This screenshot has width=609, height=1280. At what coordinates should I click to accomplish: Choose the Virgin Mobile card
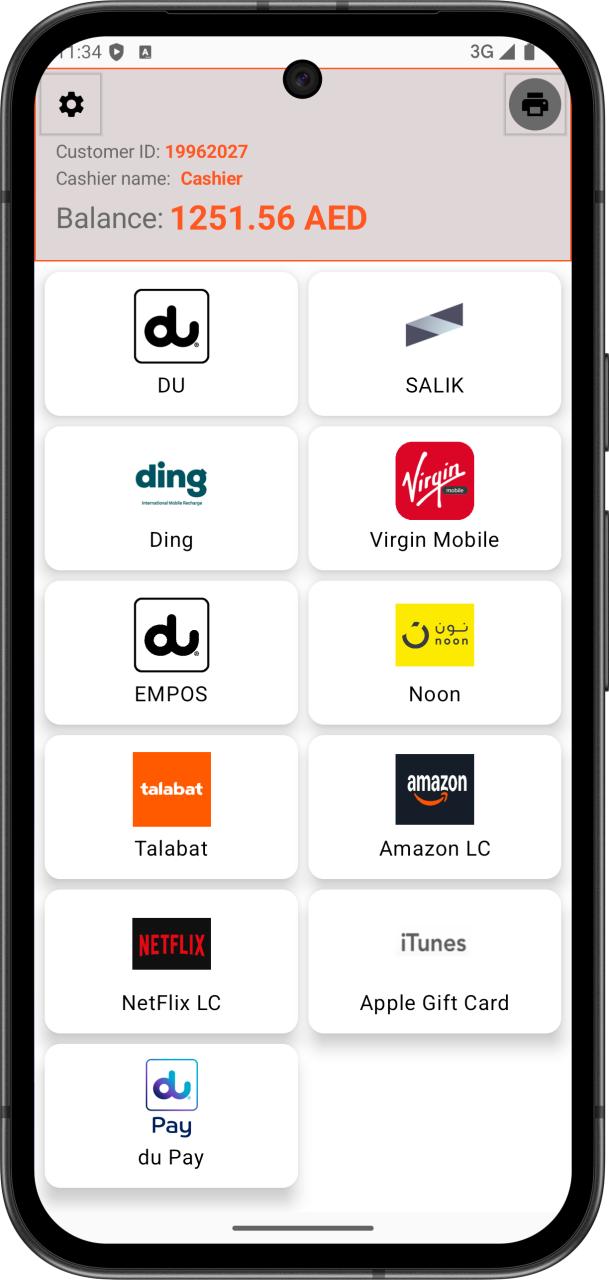click(434, 498)
